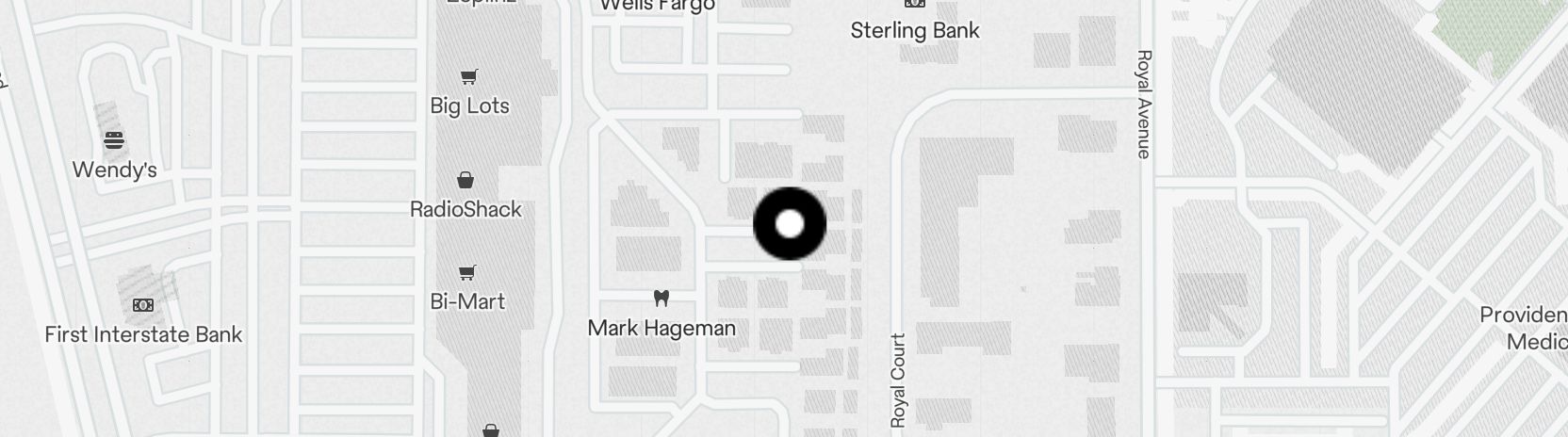This screenshot has width=1568, height=437.
Task: Select the Bi-Mart store marker
Action: coord(466,273)
